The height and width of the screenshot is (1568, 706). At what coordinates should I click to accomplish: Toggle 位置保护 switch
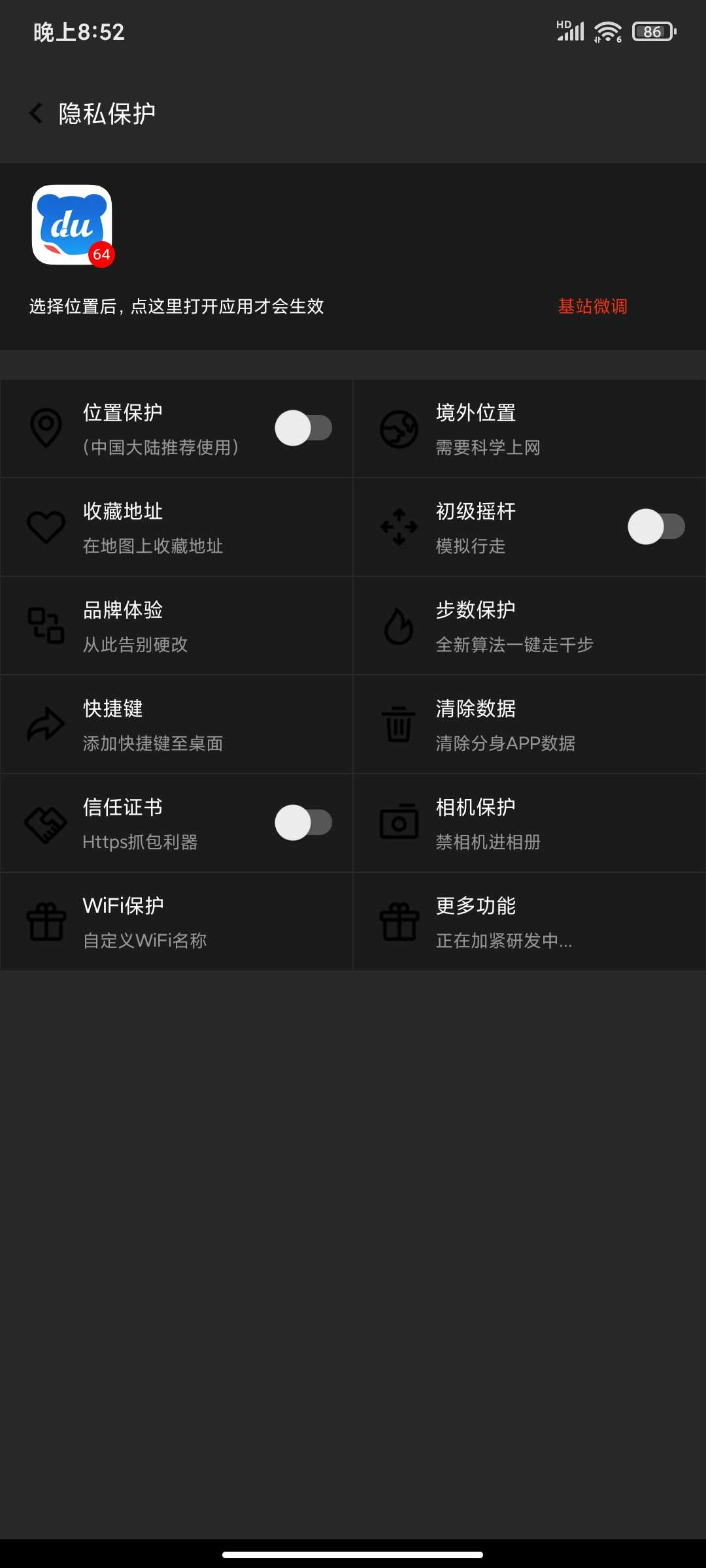coord(303,428)
